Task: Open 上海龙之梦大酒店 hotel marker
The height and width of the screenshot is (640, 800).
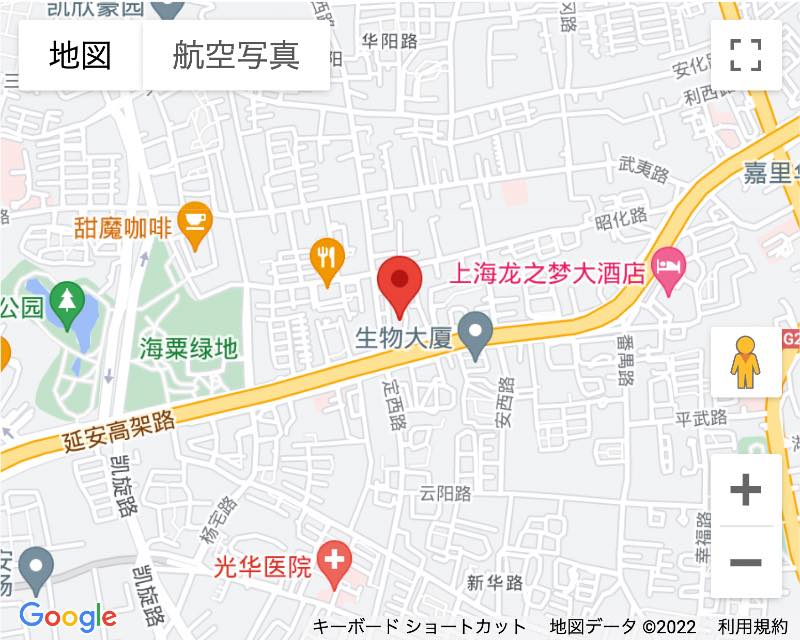Action: click(x=667, y=268)
